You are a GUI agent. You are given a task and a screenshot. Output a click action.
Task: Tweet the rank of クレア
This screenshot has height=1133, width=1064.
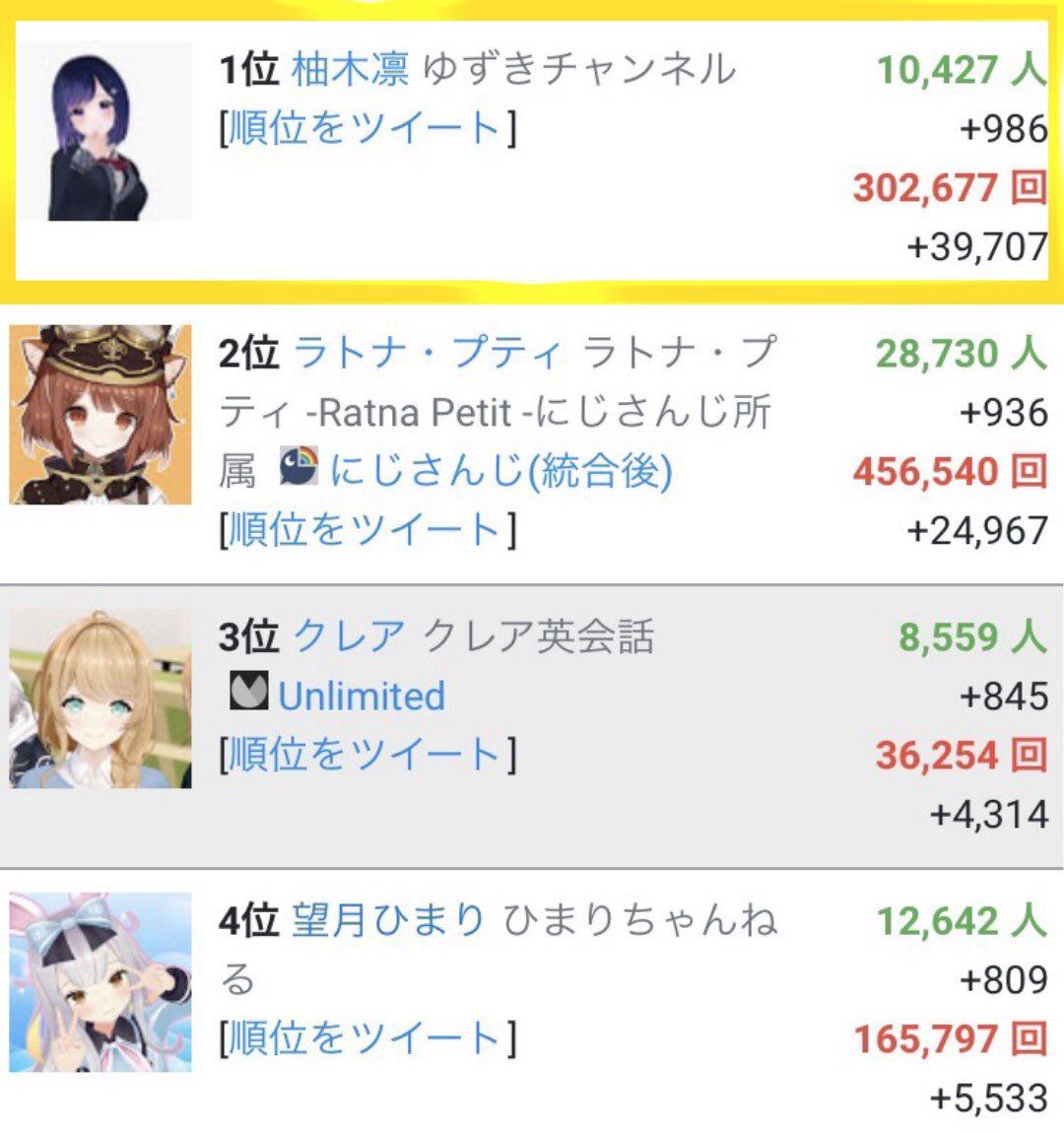click(366, 755)
